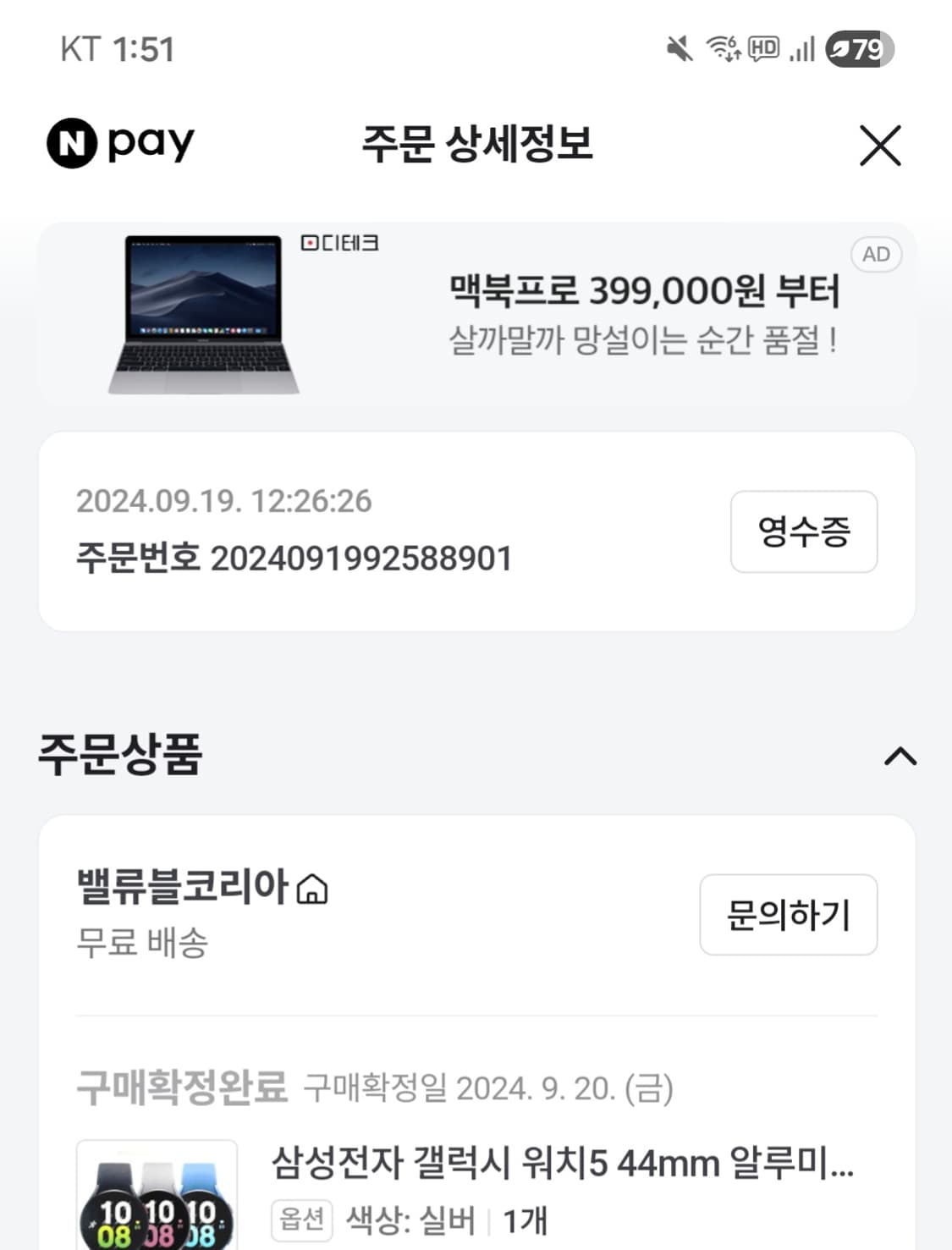Tap the Galaxy Watch5 product name link
The width and height of the screenshot is (952, 1250).
pos(564,1165)
